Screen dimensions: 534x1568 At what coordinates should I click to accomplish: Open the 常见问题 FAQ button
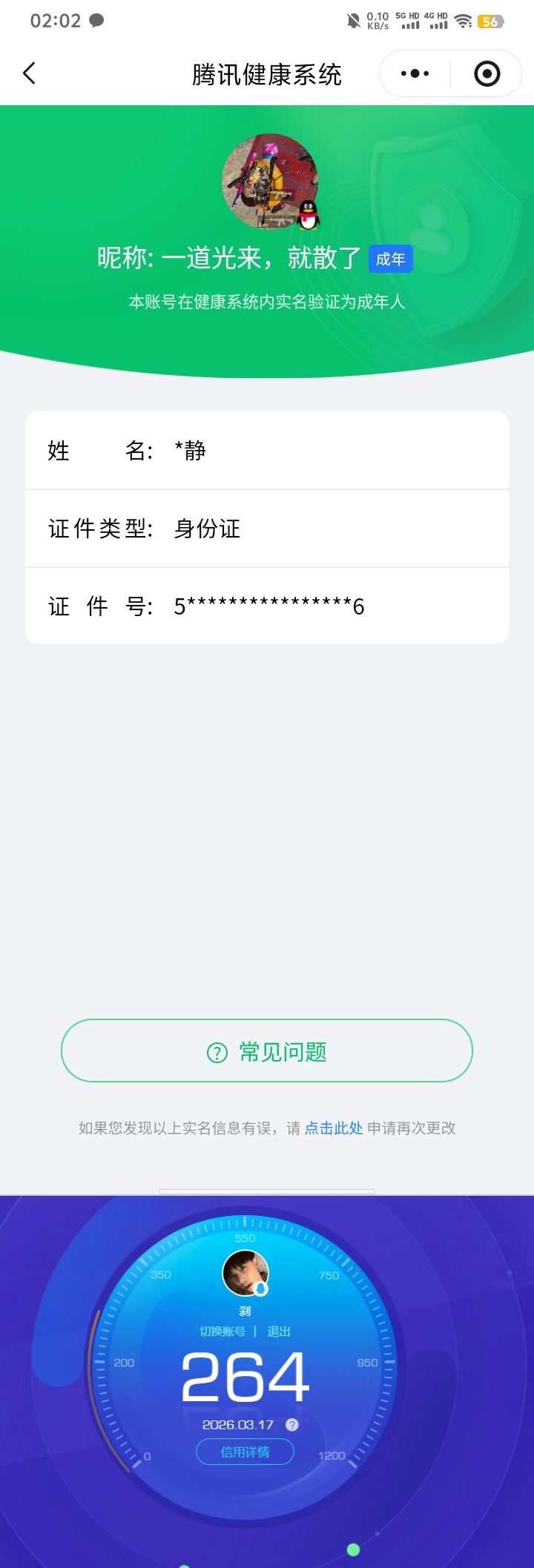coord(267,1051)
